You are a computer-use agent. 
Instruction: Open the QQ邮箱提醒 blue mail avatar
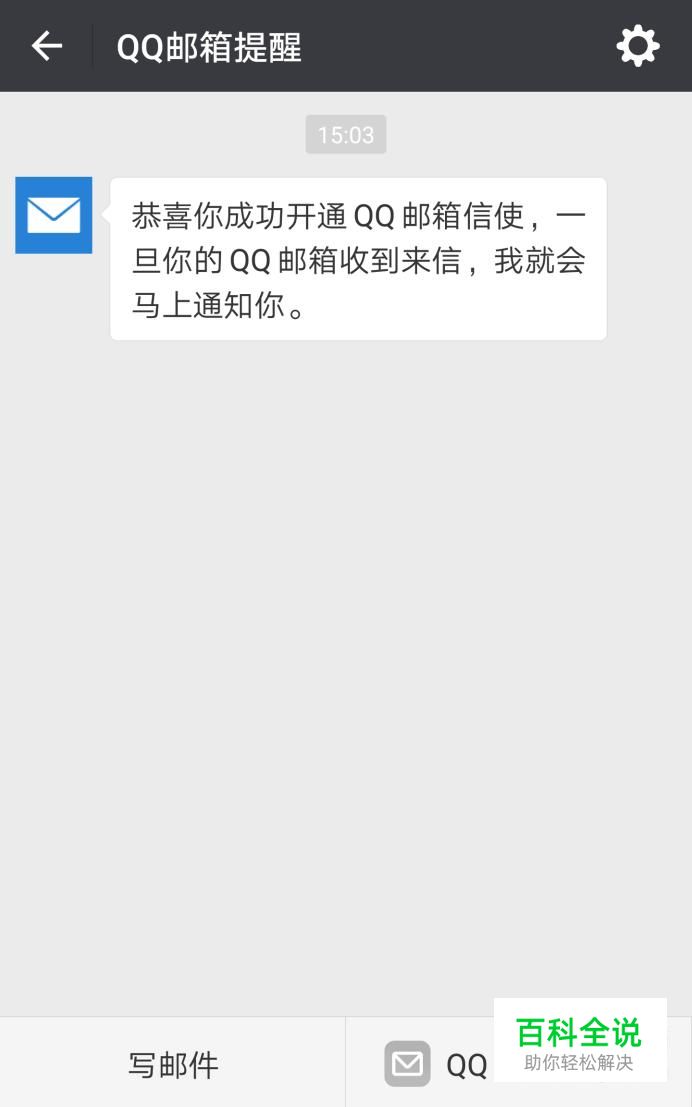pyautogui.click(x=54, y=215)
